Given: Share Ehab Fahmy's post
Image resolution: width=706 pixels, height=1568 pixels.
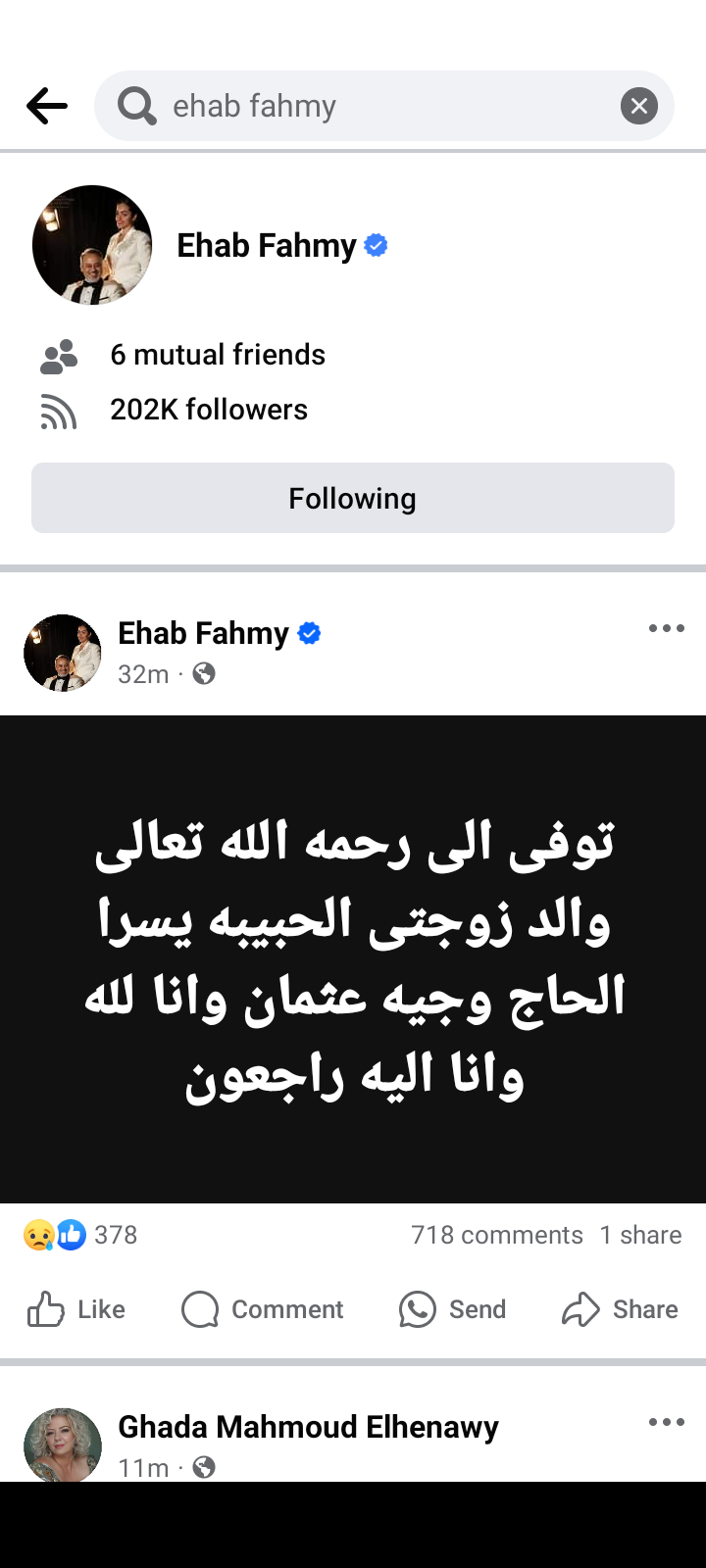Looking at the screenshot, I should 620,1309.
